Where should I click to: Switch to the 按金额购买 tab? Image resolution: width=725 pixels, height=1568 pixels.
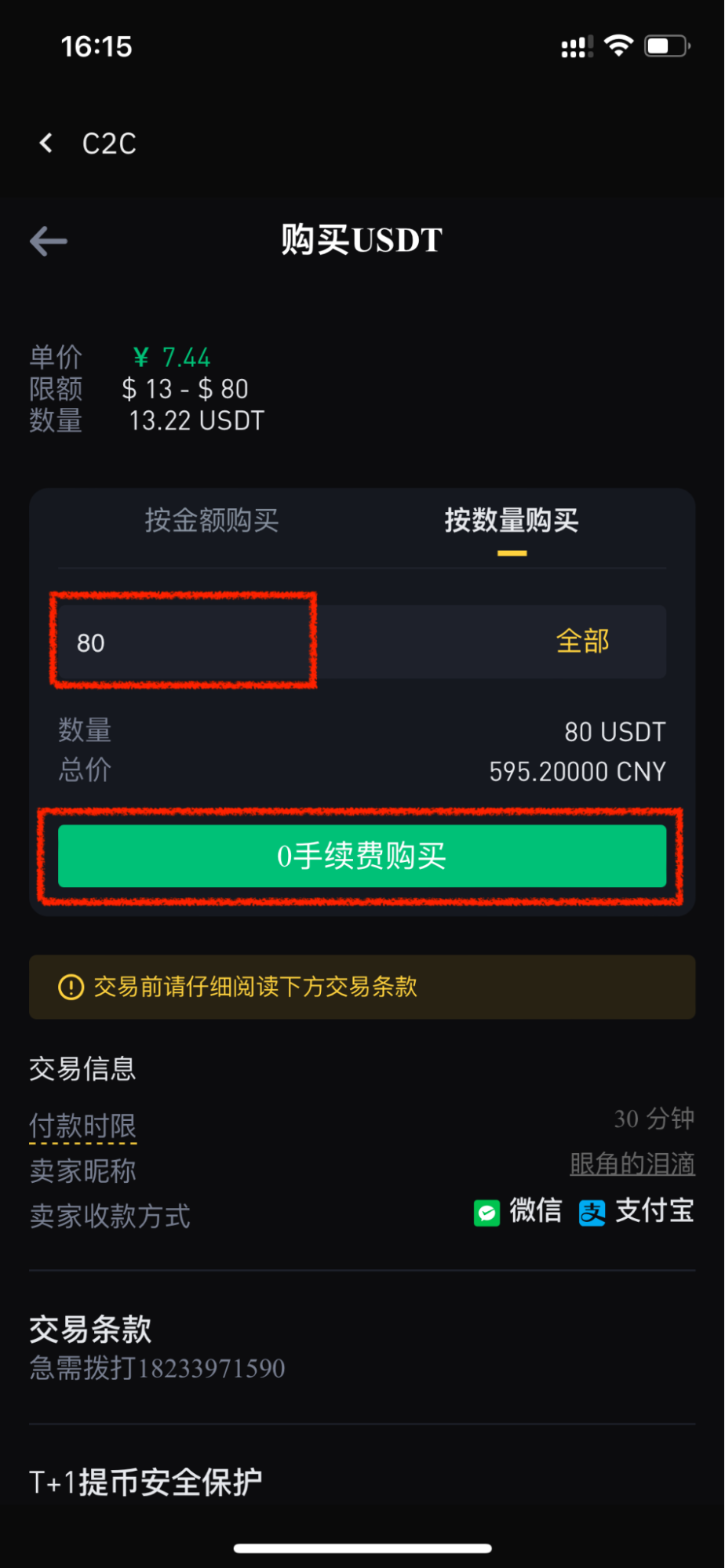point(212,521)
